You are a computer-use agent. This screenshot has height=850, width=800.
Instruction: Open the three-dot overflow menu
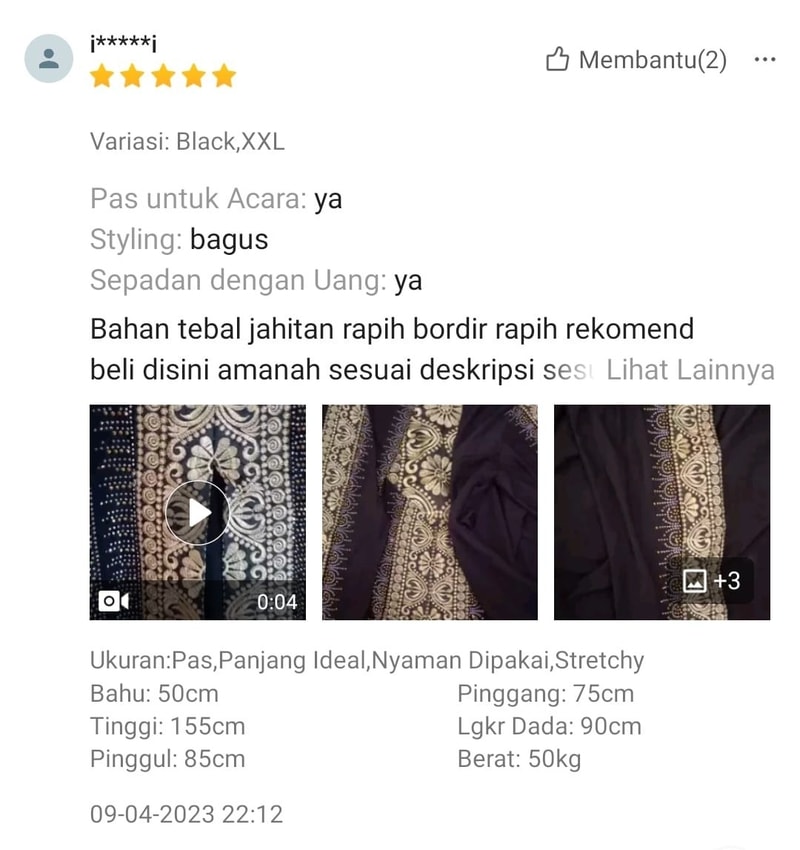point(765,60)
